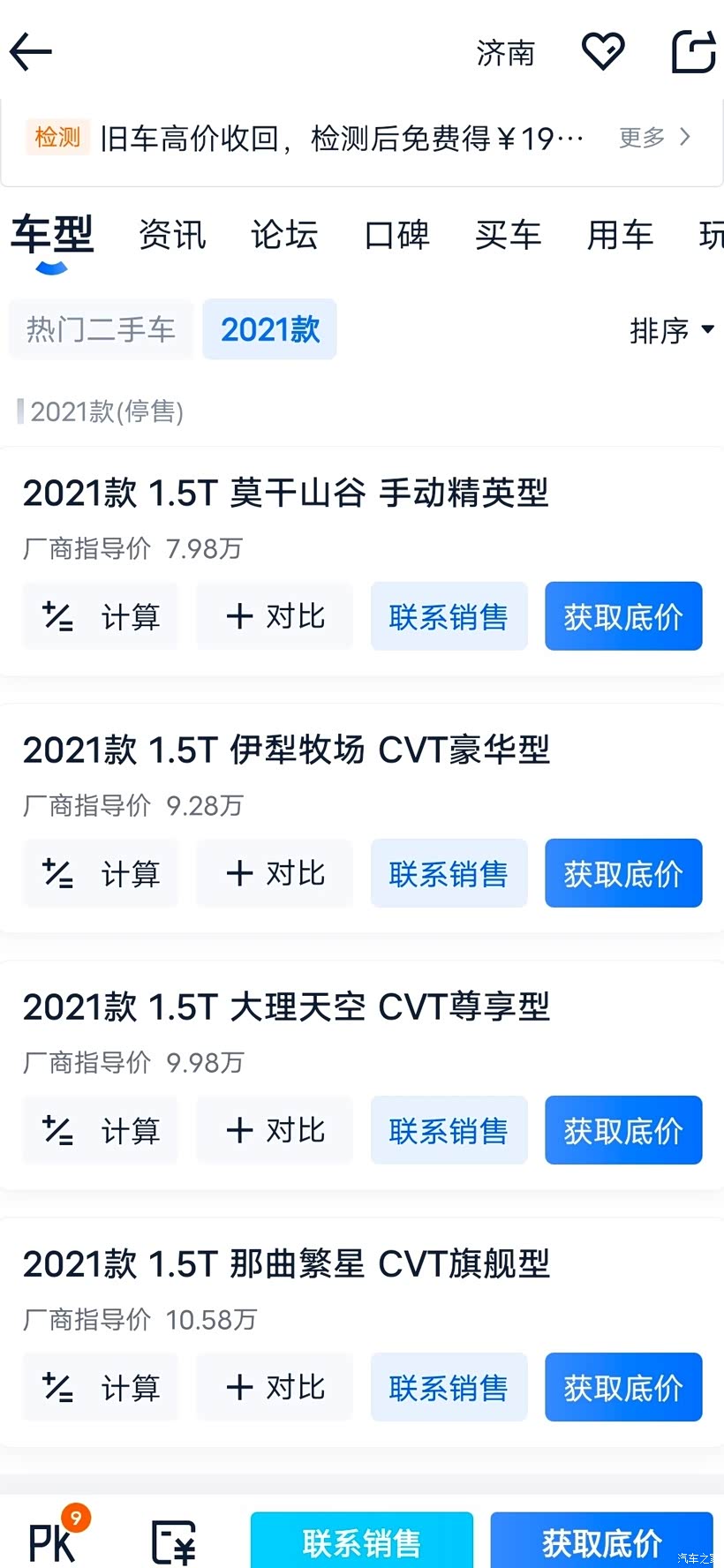Tap 联系销售 for 大理天空 CVT尊享型
724x1568 pixels.
(449, 1130)
